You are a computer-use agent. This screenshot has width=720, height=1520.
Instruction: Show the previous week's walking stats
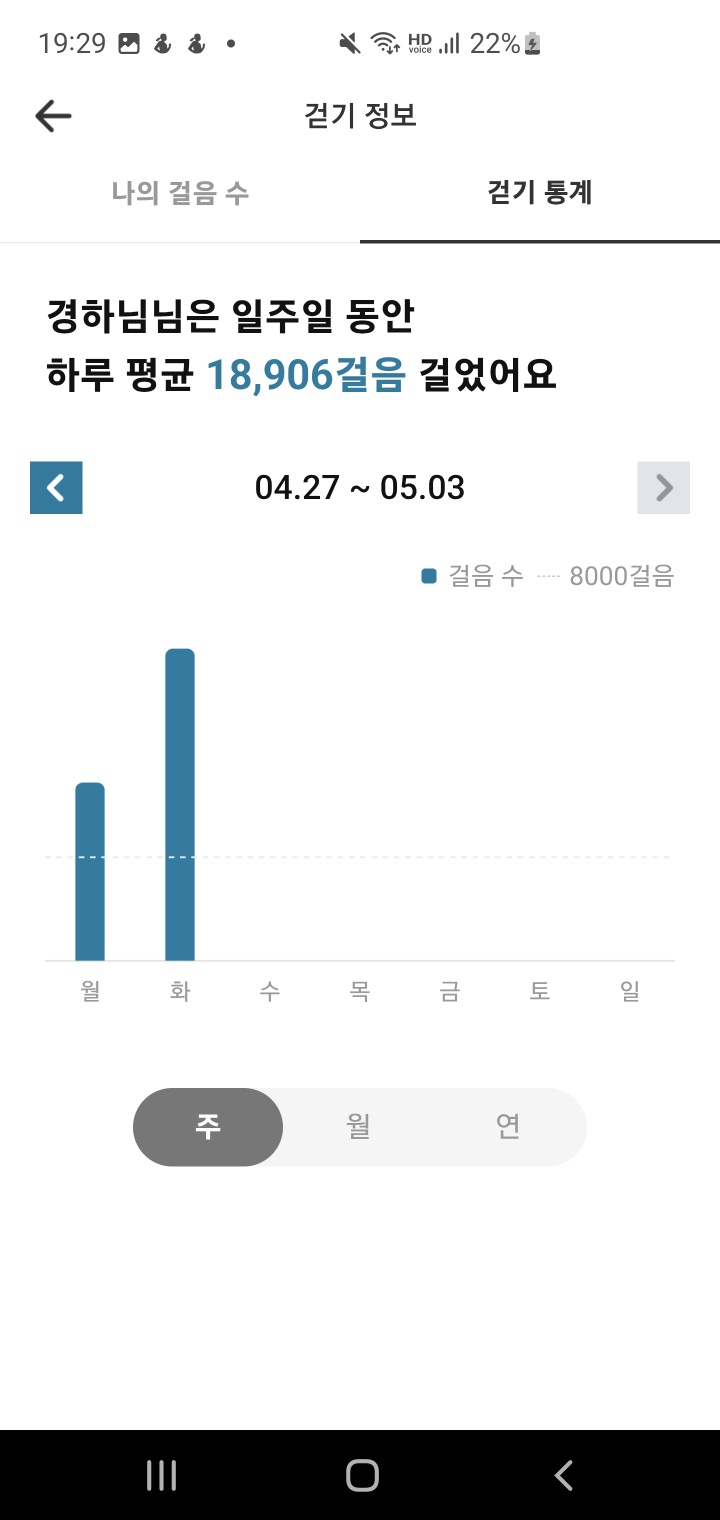(x=56, y=488)
